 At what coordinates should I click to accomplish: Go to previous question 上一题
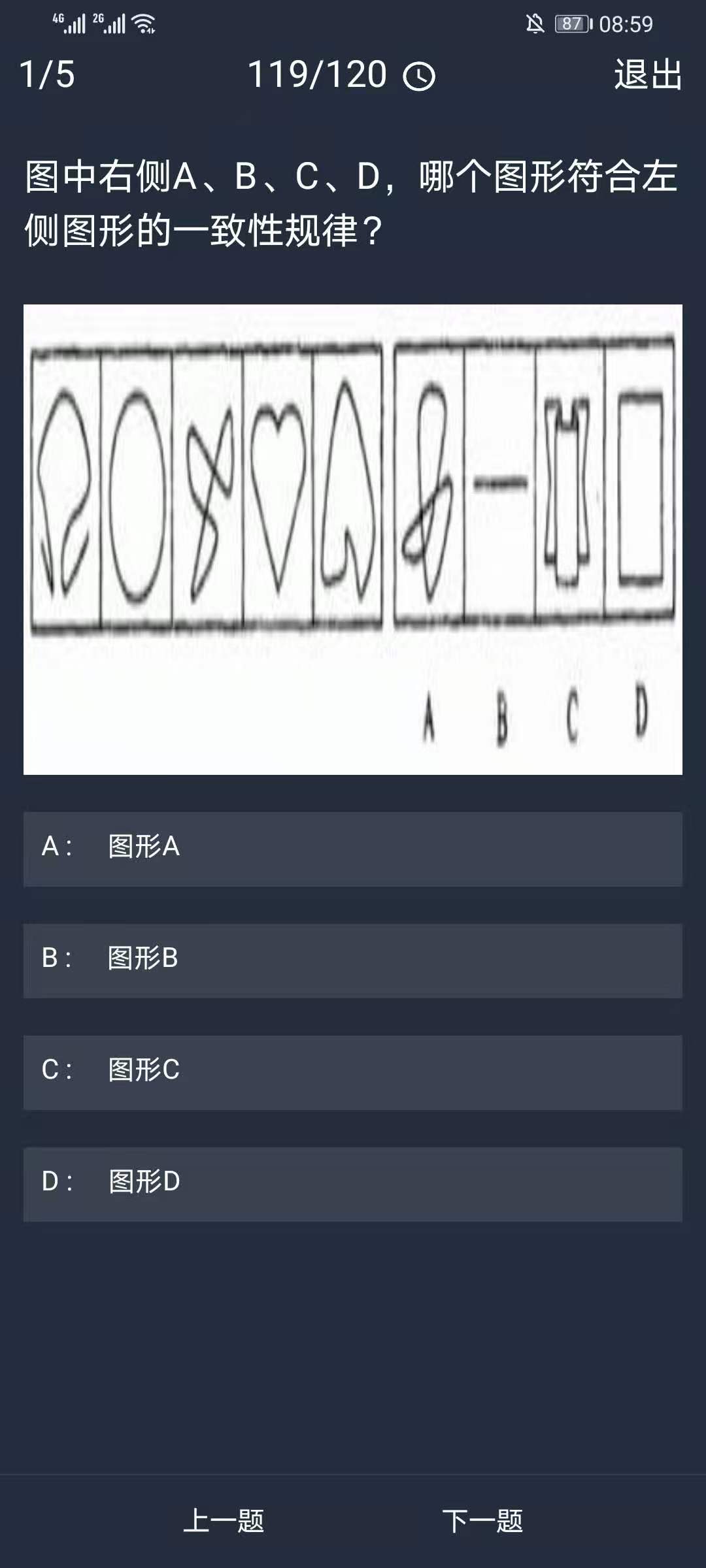tap(224, 1521)
